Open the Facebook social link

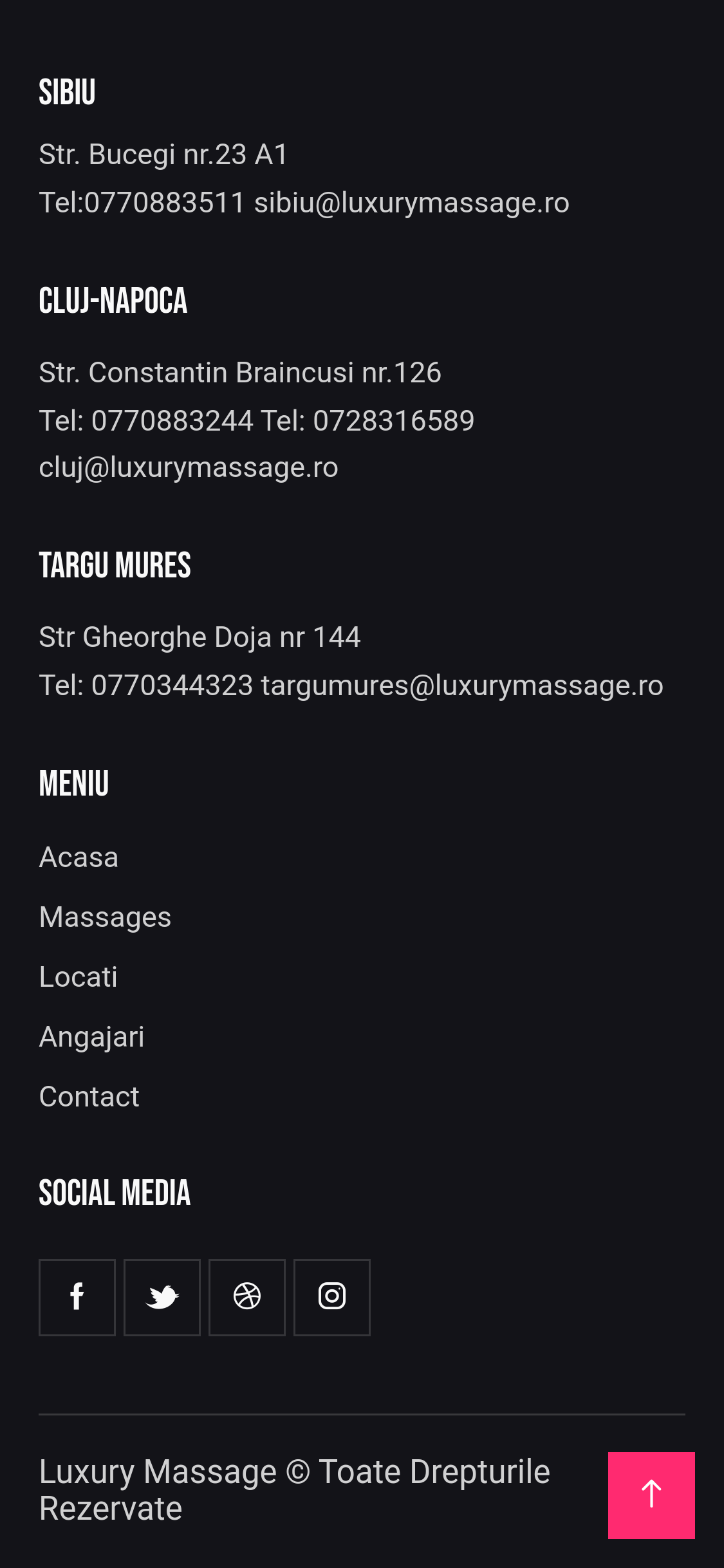[x=77, y=1297]
